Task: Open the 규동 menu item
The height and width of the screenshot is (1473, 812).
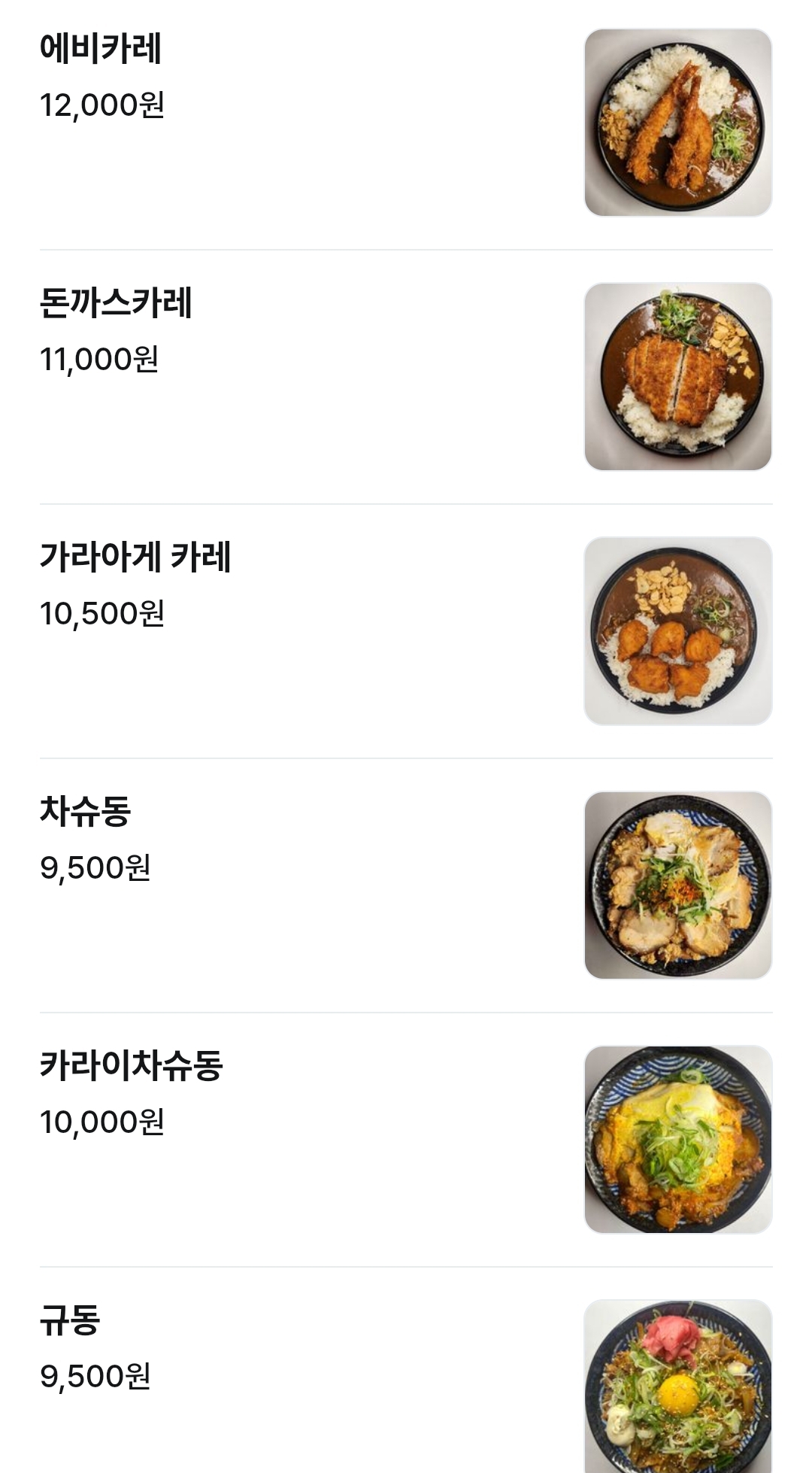Action: point(70,1321)
